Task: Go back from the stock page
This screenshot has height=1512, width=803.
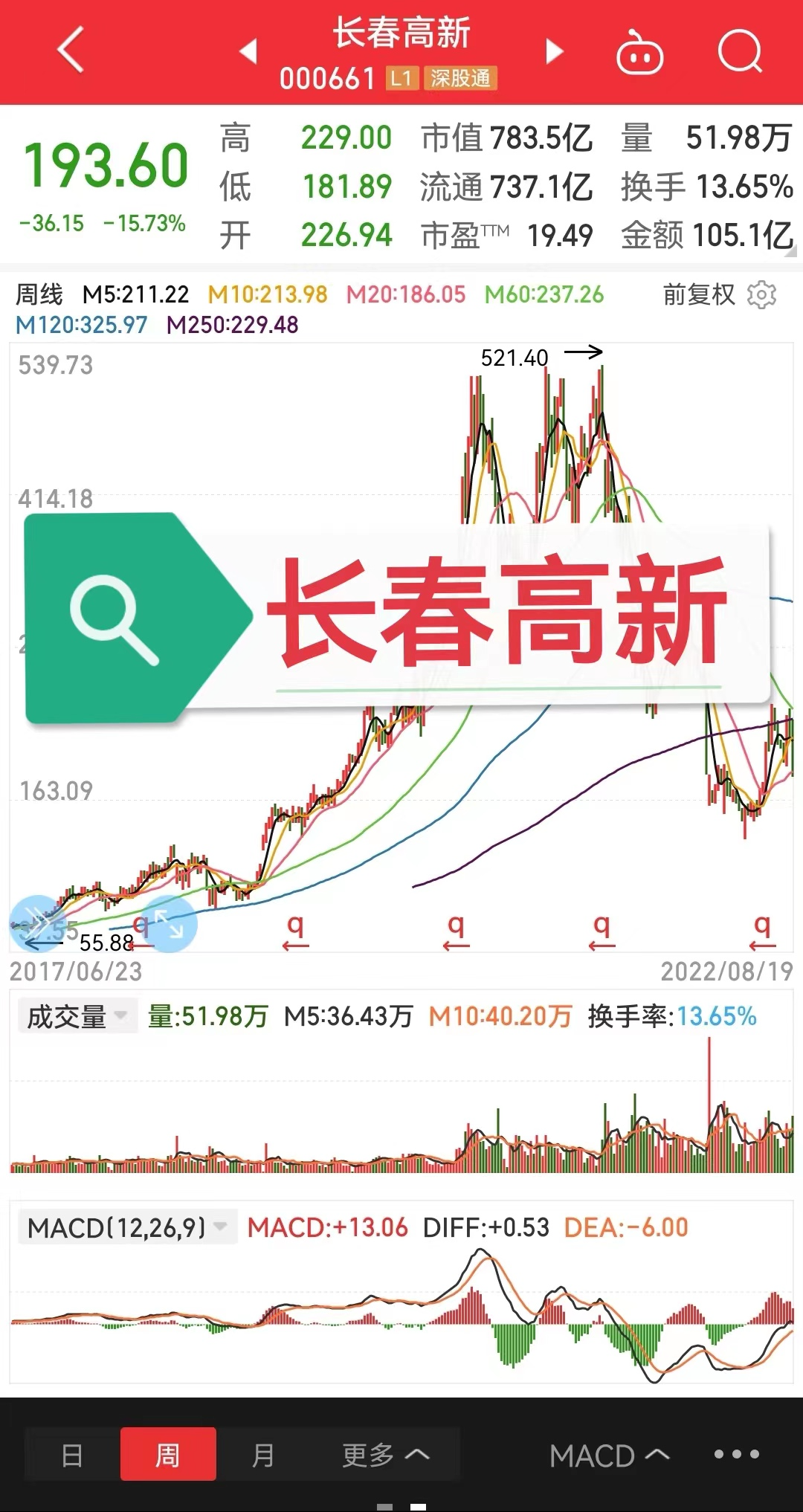Action: point(71,51)
